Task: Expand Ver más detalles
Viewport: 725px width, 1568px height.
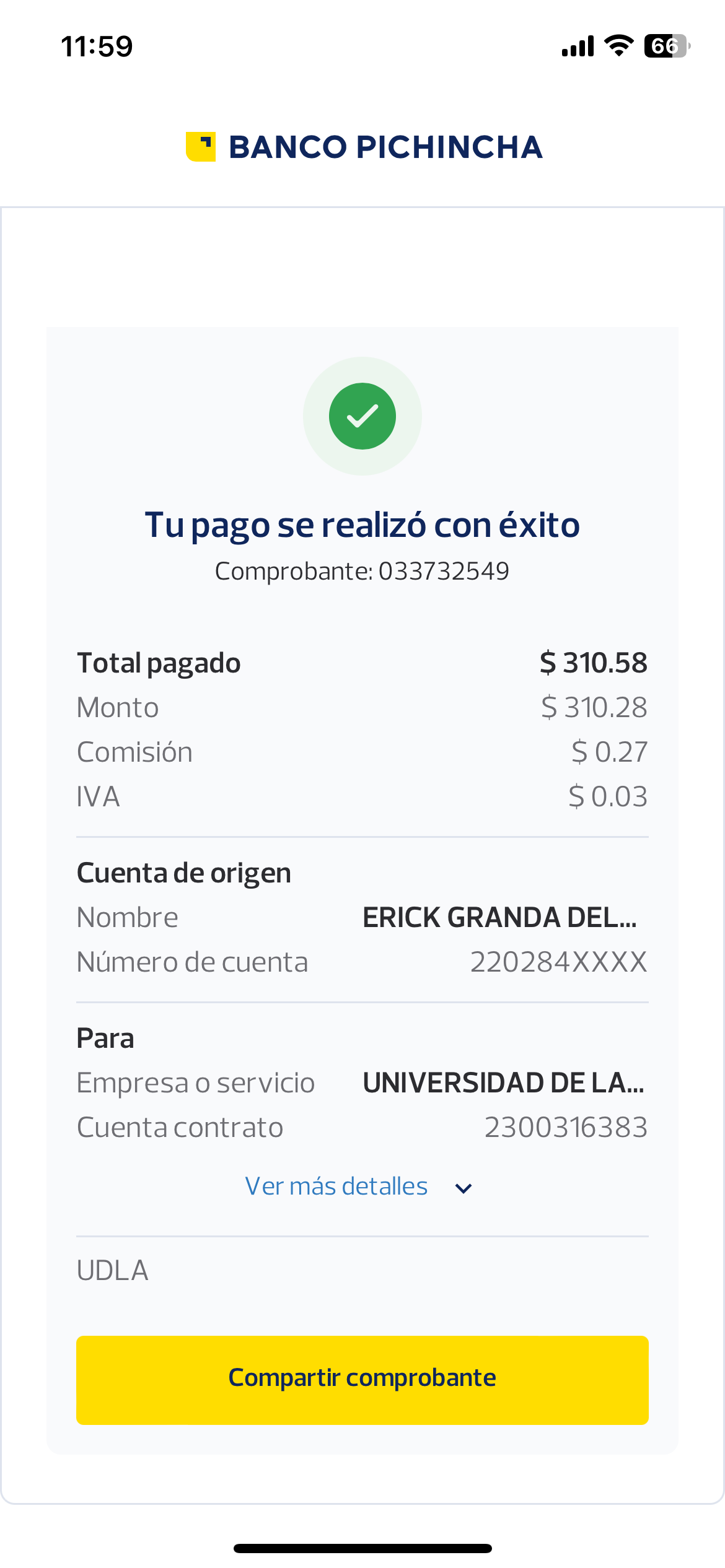Action: pyautogui.click(x=358, y=1187)
